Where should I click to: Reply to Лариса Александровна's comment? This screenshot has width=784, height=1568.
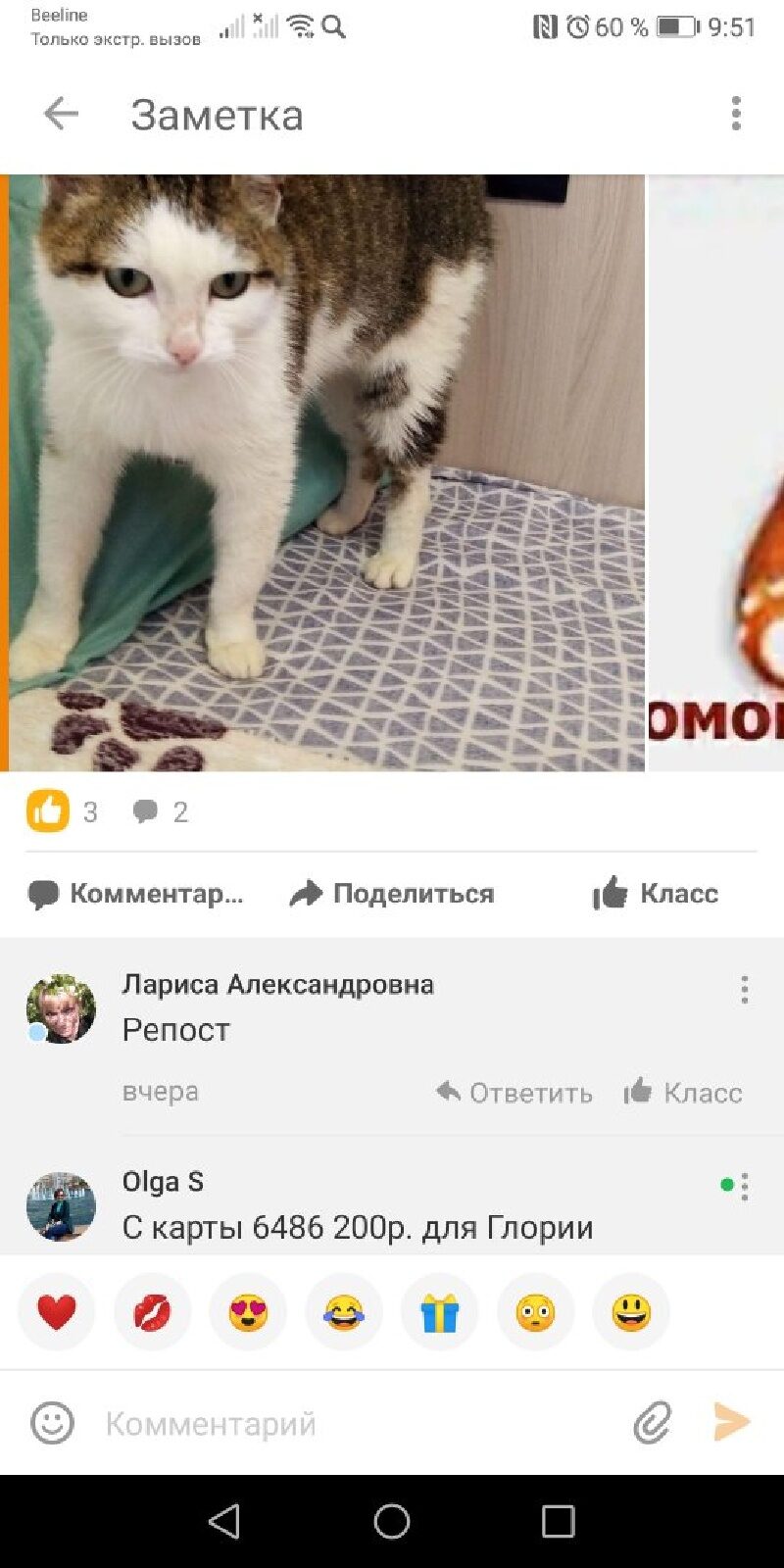pos(514,1093)
